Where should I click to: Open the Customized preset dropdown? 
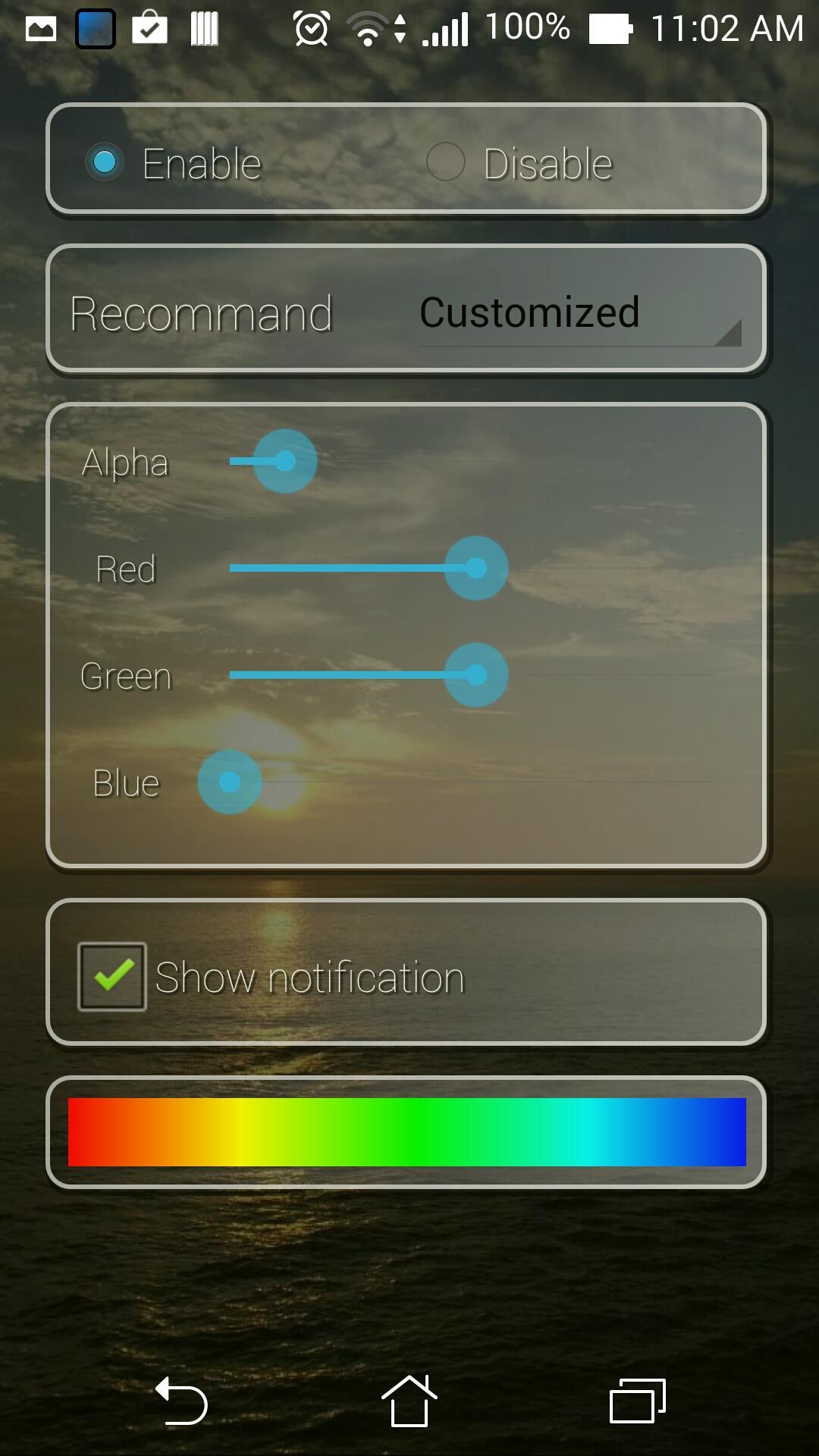pyautogui.click(x=579, y=314)
